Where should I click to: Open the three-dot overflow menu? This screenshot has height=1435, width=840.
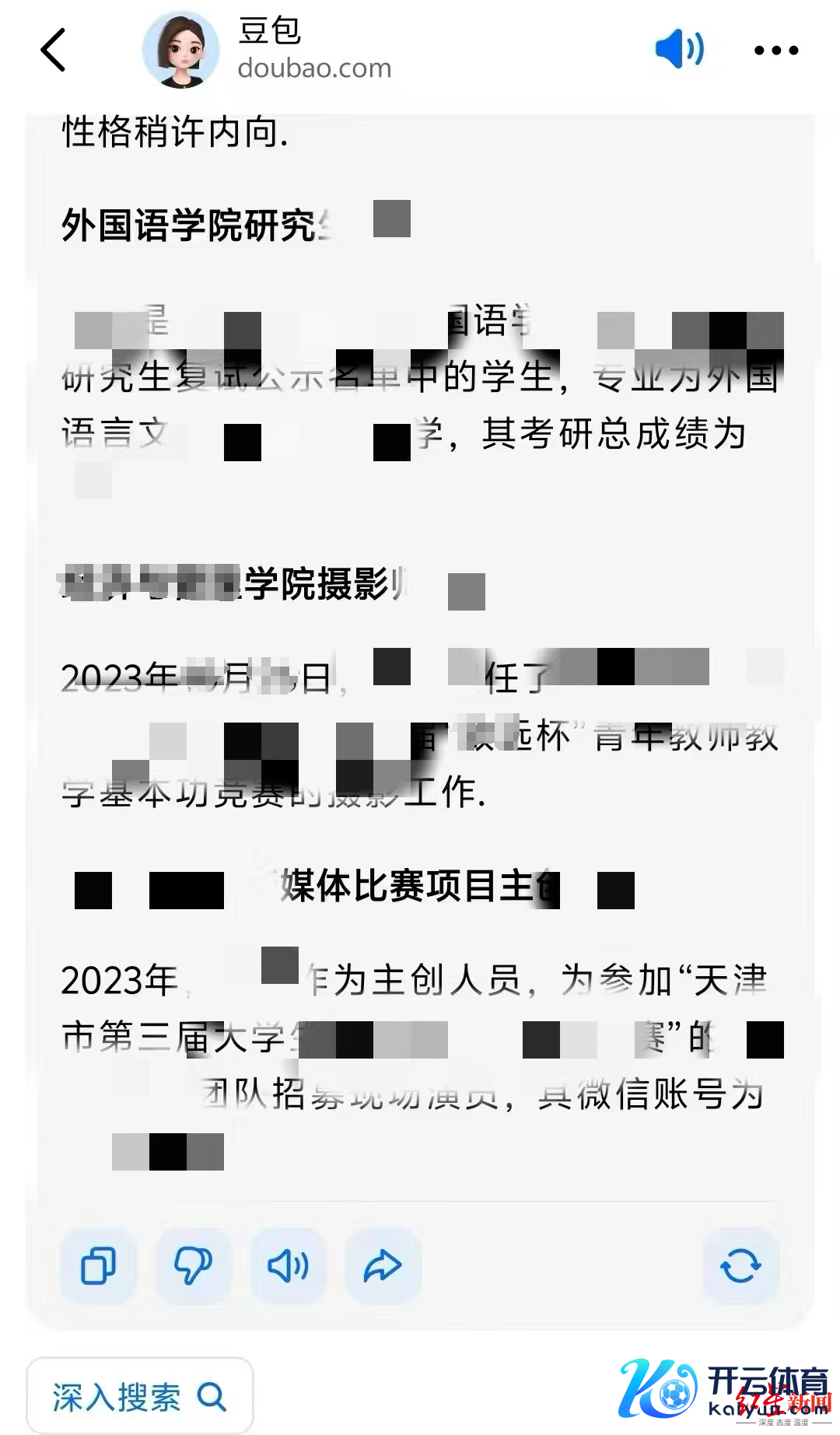775,51
